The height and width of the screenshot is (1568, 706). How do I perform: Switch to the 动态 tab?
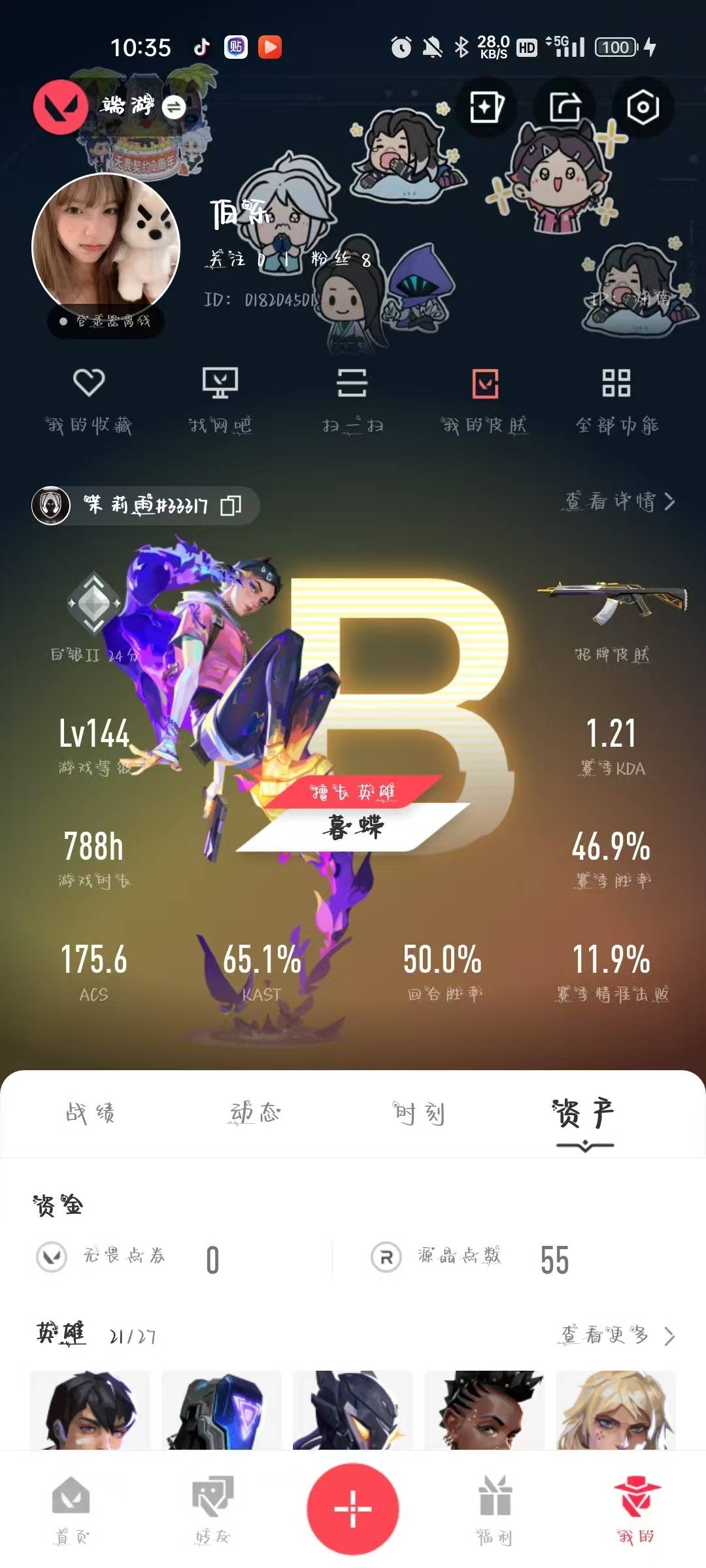255,1113
